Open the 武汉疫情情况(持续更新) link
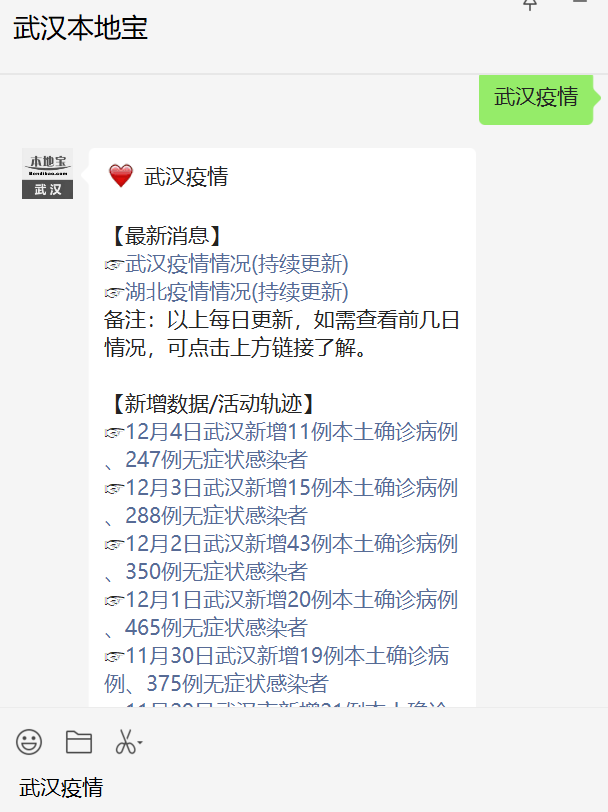 237,264
